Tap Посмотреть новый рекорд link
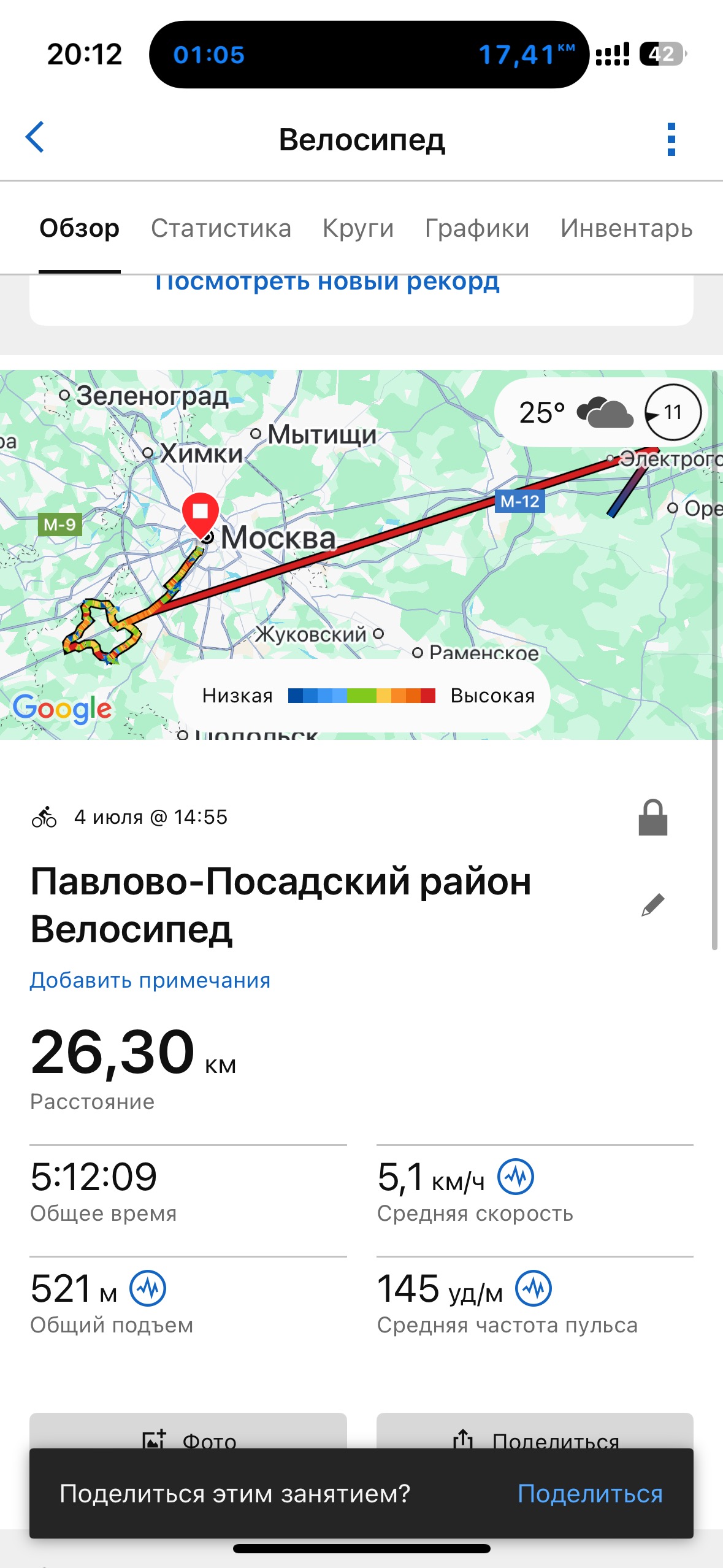The height and width of the screenshot is (1568, 723). click(x=327, y=283)
